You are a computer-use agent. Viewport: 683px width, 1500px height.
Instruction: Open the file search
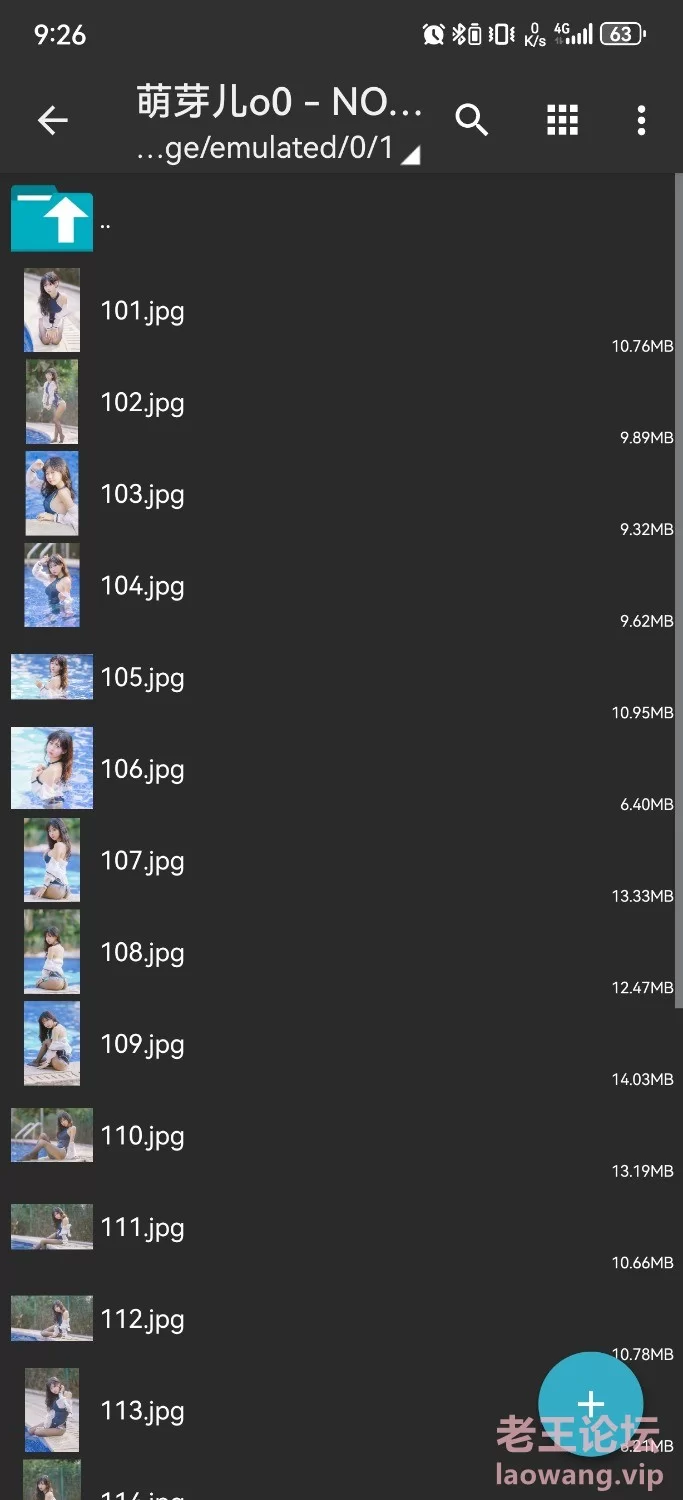click(x=472, y=121)
